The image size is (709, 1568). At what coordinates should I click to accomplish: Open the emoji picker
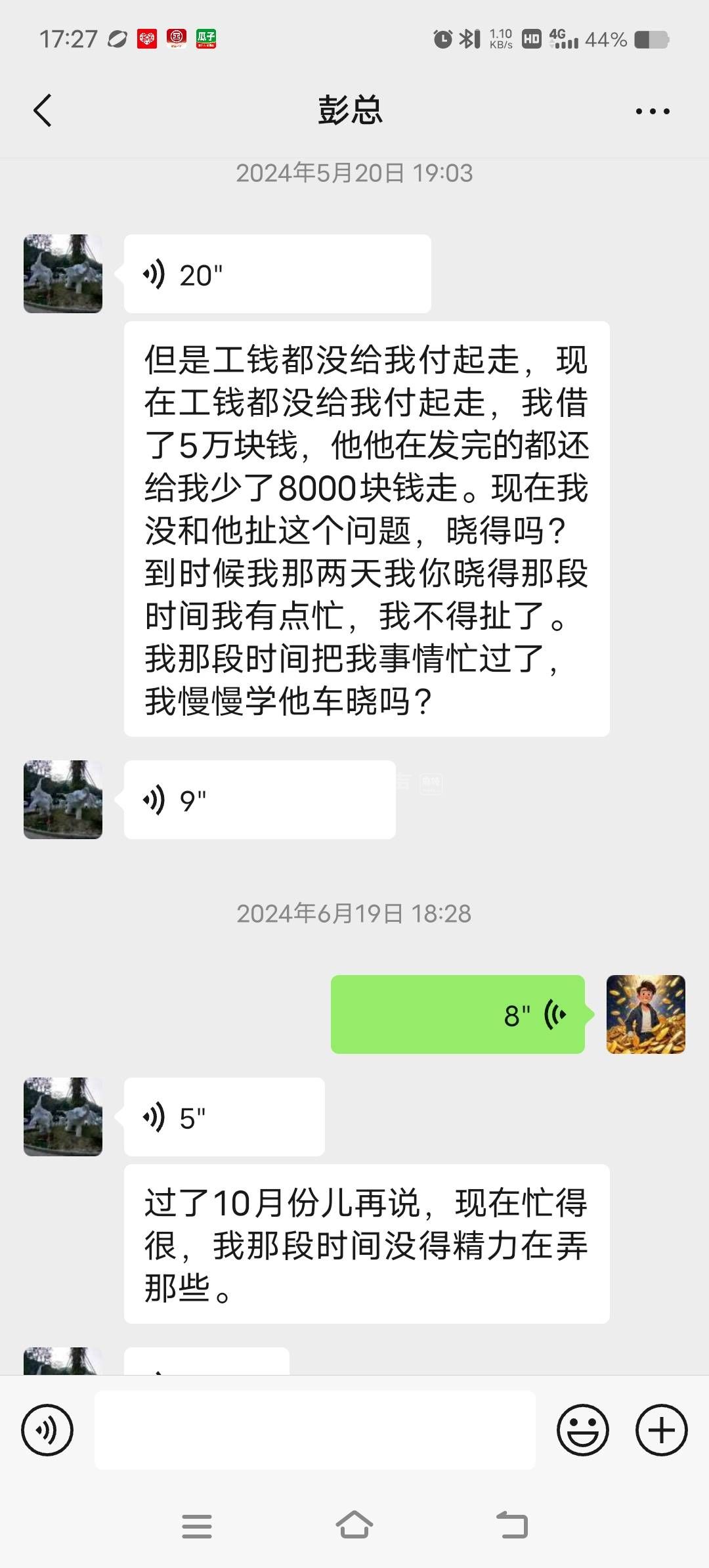coord(582,1429)
